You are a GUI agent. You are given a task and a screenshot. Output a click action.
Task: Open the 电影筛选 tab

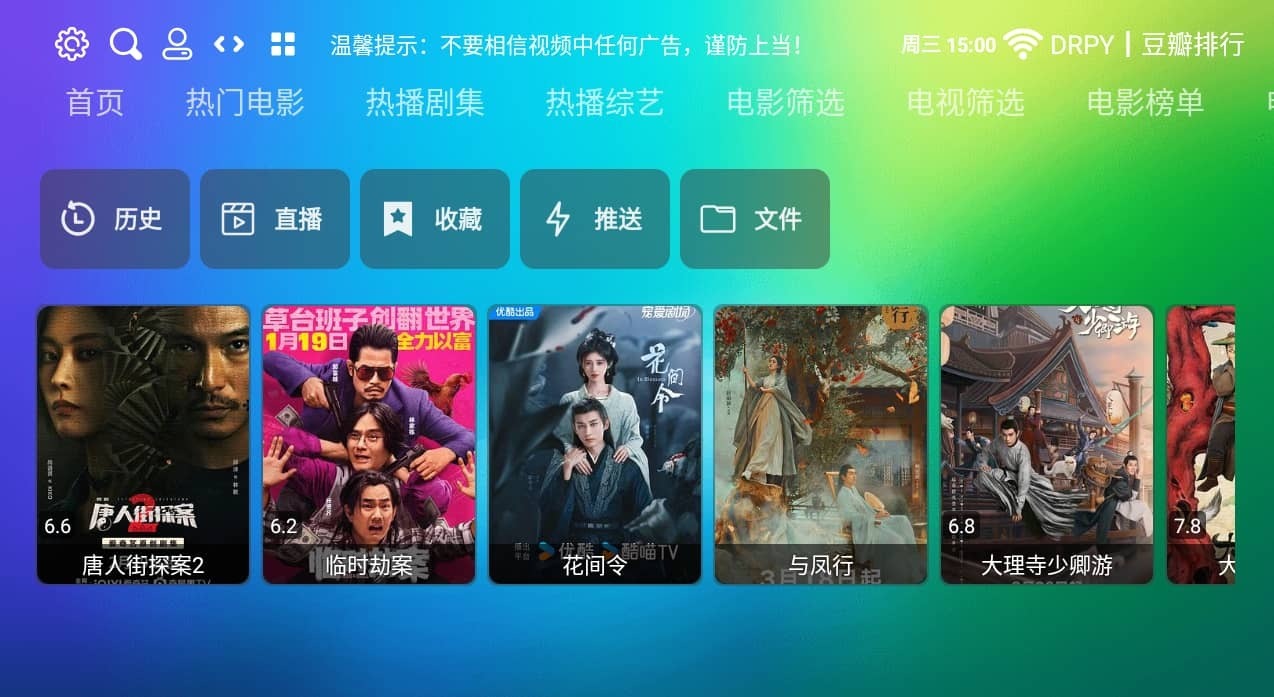[785, 102]
